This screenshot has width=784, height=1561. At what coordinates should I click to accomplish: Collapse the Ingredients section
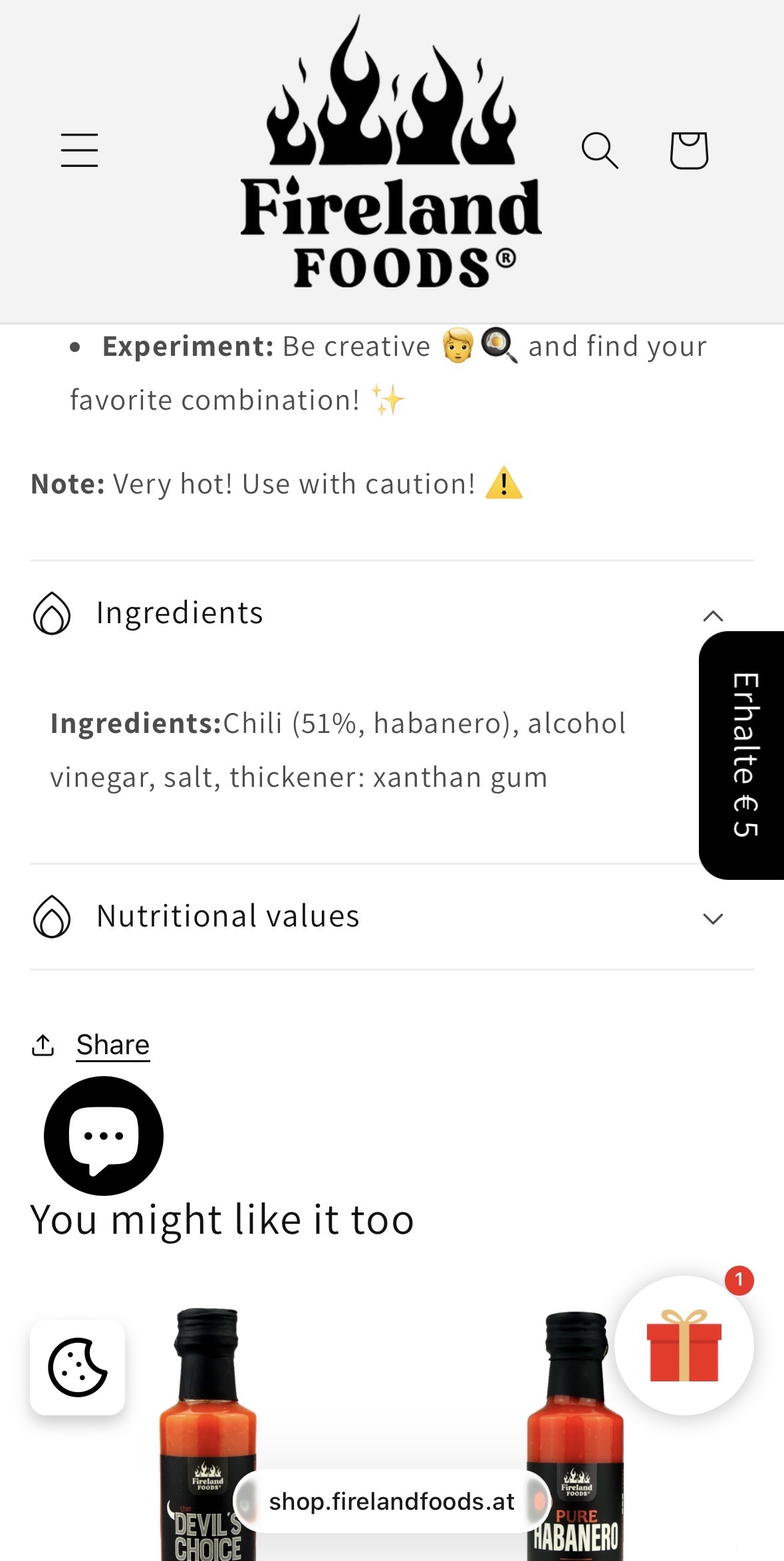tap(392, 613)
